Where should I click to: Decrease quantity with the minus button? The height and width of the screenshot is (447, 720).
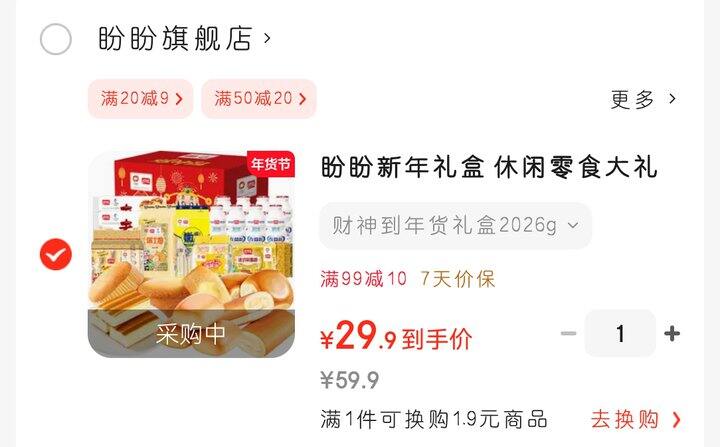(x=568, y=333)
